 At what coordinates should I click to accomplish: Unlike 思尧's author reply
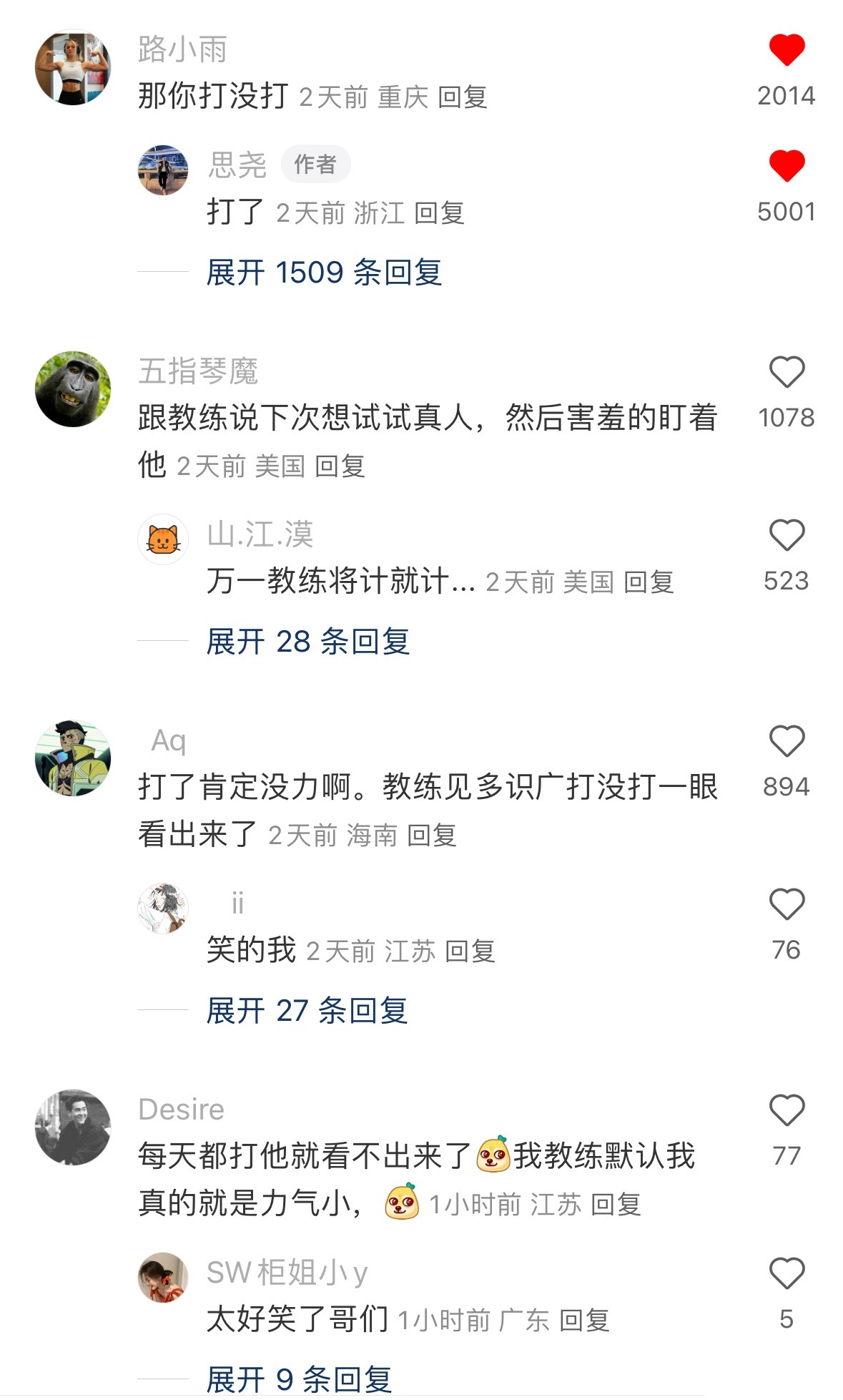[x=786, y=166]
